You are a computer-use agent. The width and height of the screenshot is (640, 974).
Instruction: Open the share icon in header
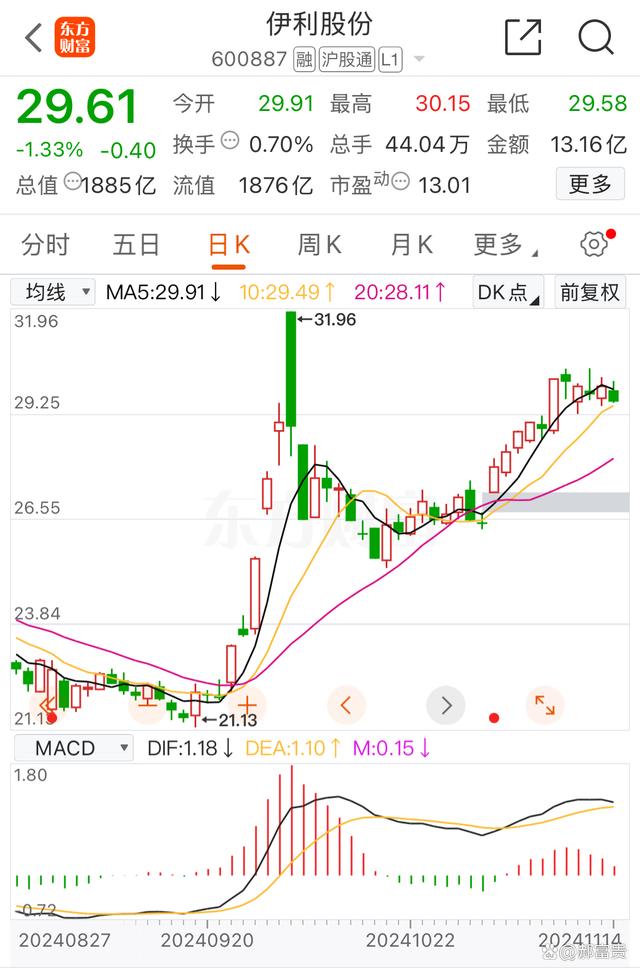tap(522, 38)
